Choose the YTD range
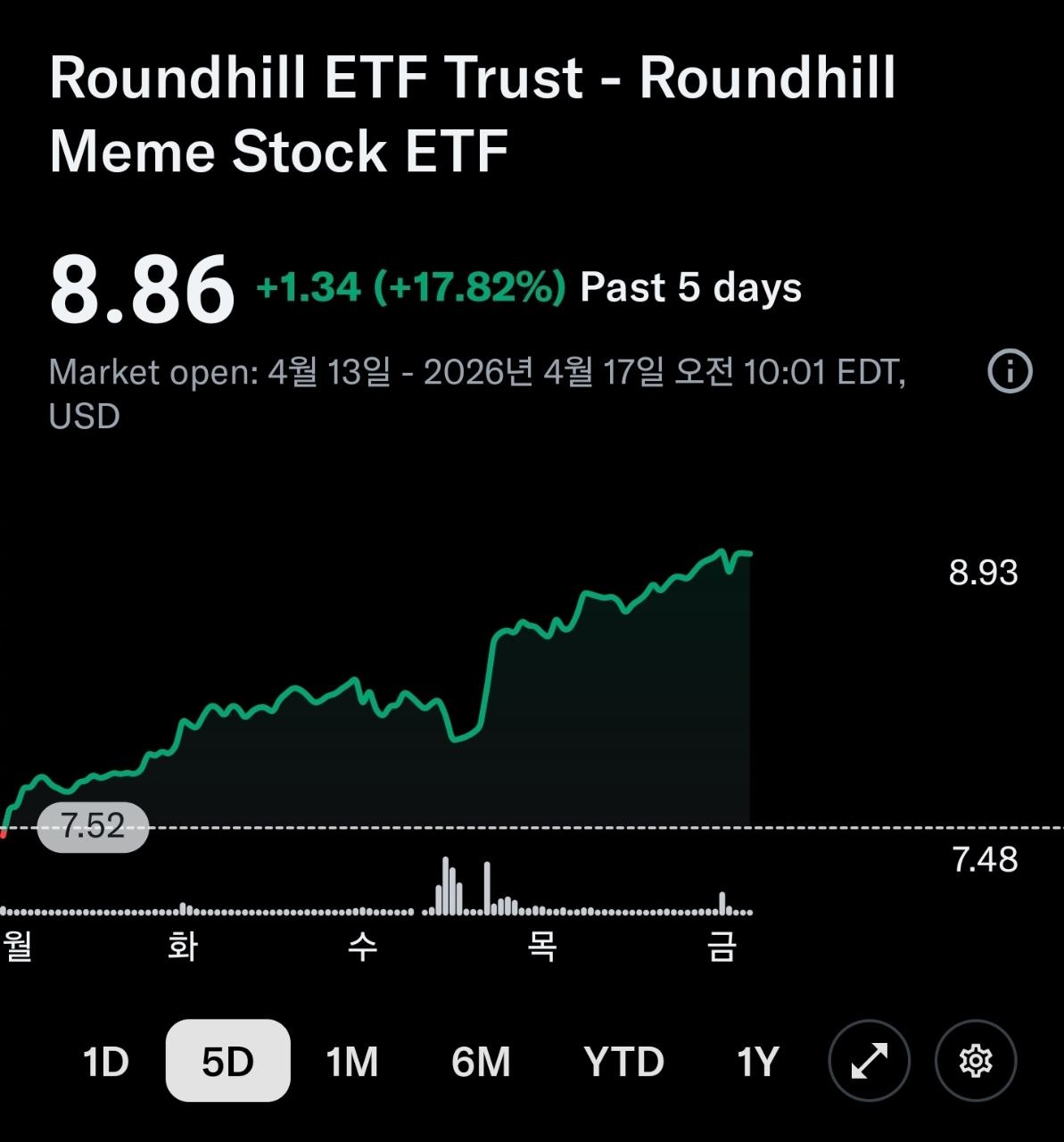 pyautogui.click(x=623, y=1062)
